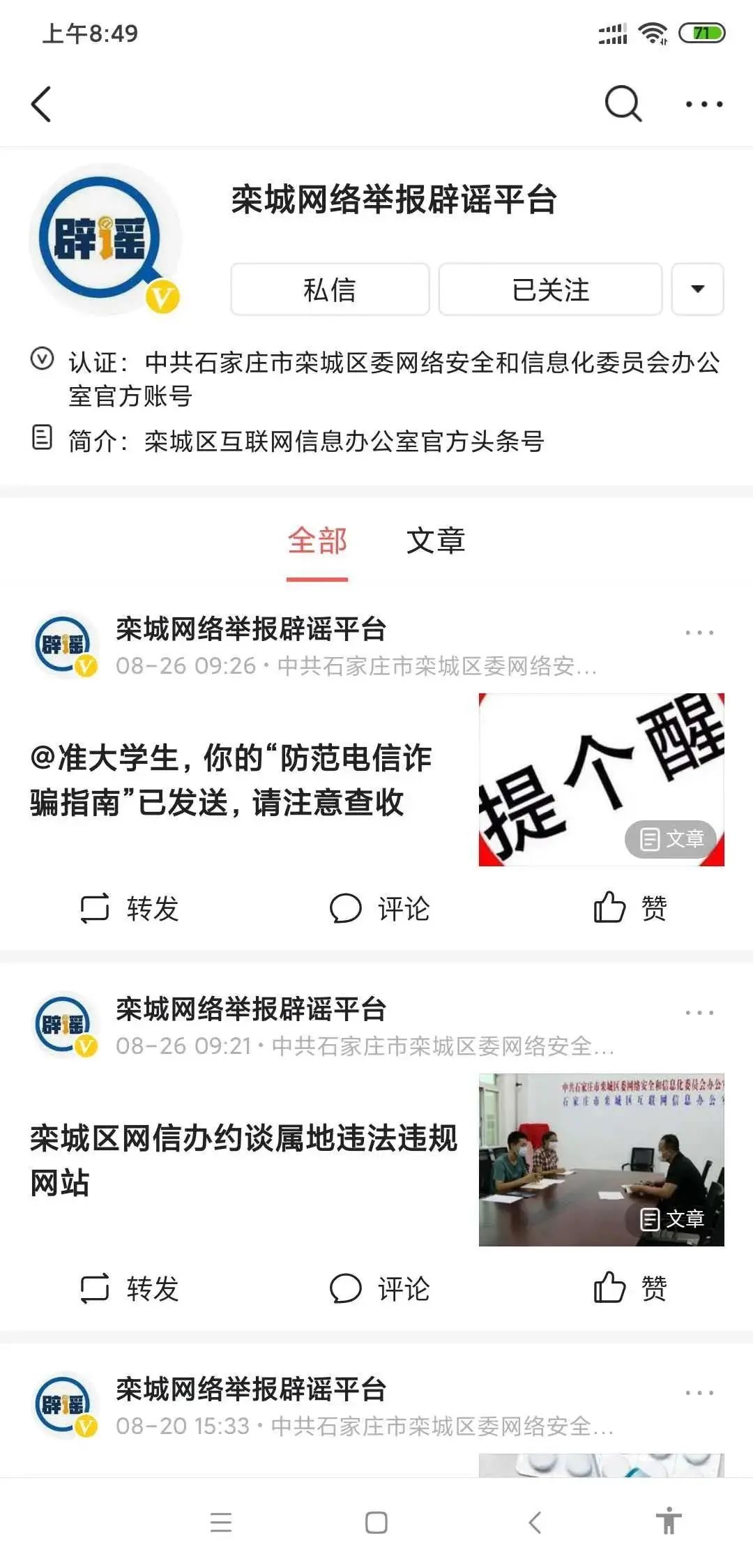Expand the dropdown arrow beside 已关注
This screenshot has width=753, height=1568.
[x=697, y=289]
